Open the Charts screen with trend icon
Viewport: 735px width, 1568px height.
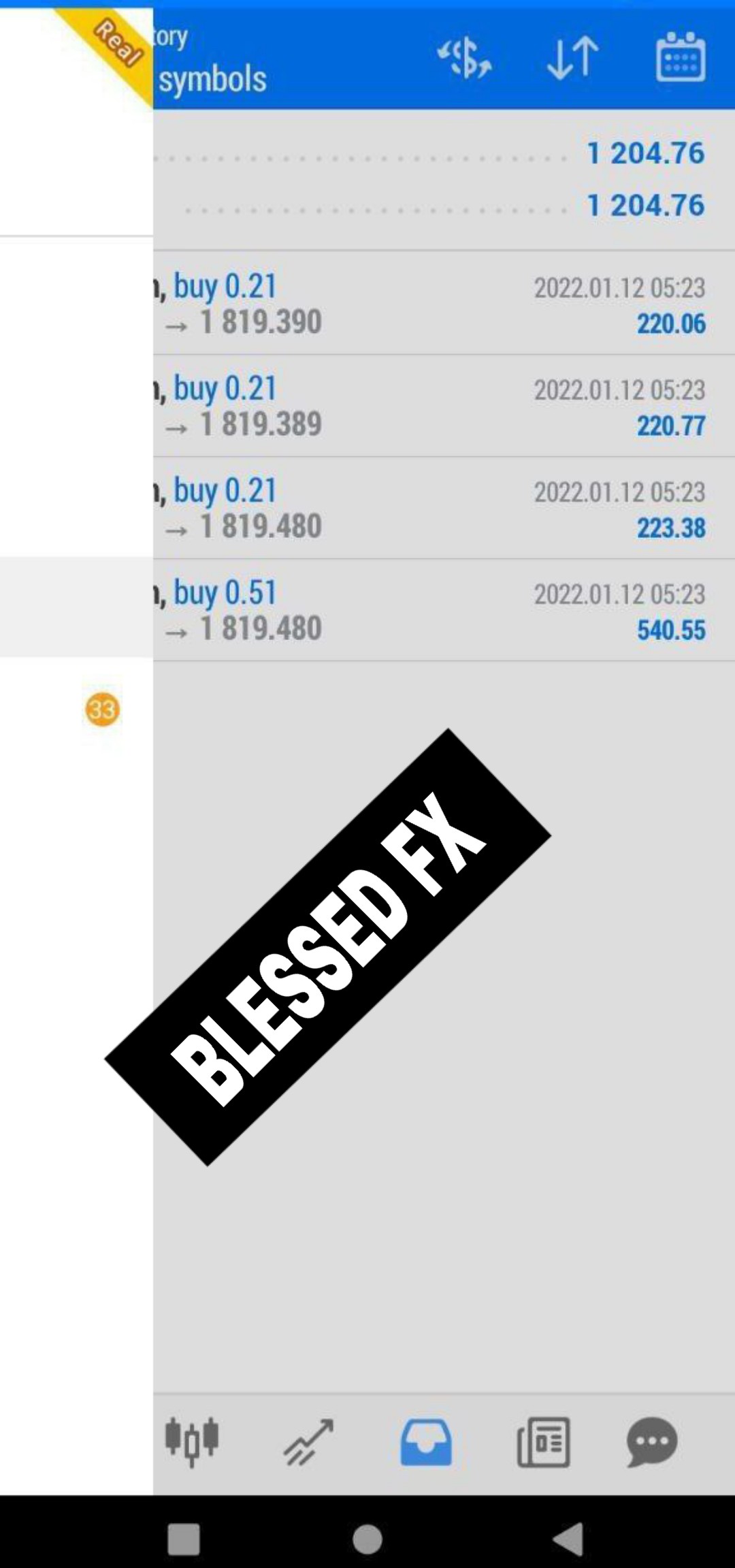tap(310, 1441)
